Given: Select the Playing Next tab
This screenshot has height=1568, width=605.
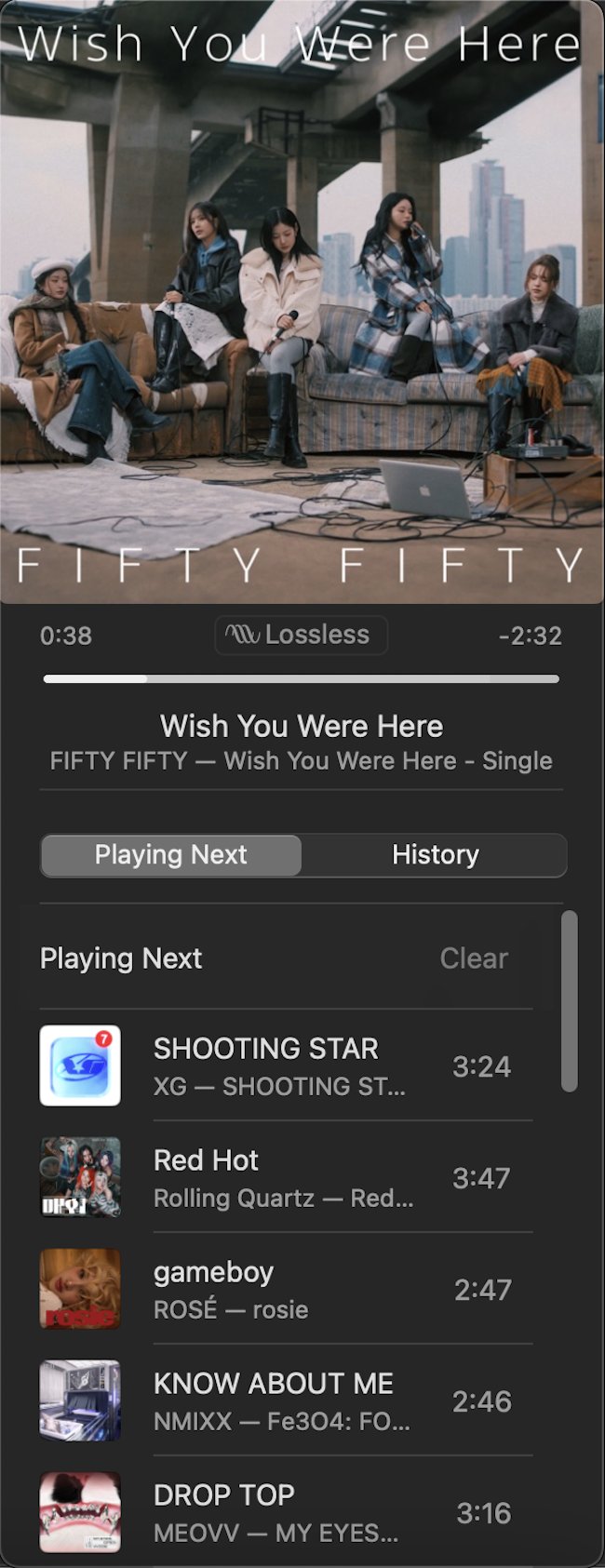Looking at the screenshot, I should click(171, 855).
